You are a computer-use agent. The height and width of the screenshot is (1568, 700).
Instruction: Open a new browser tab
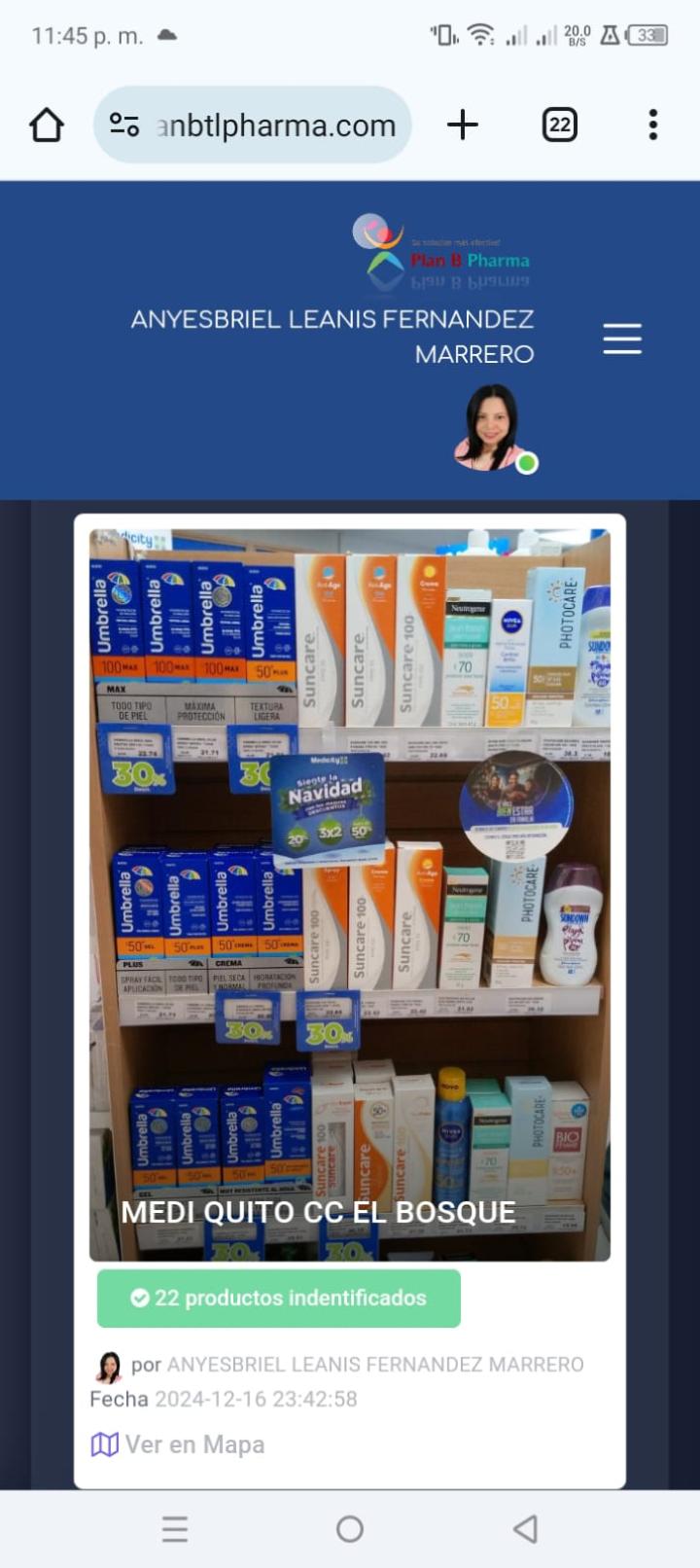pyautogui.click(x=463, y=125)
